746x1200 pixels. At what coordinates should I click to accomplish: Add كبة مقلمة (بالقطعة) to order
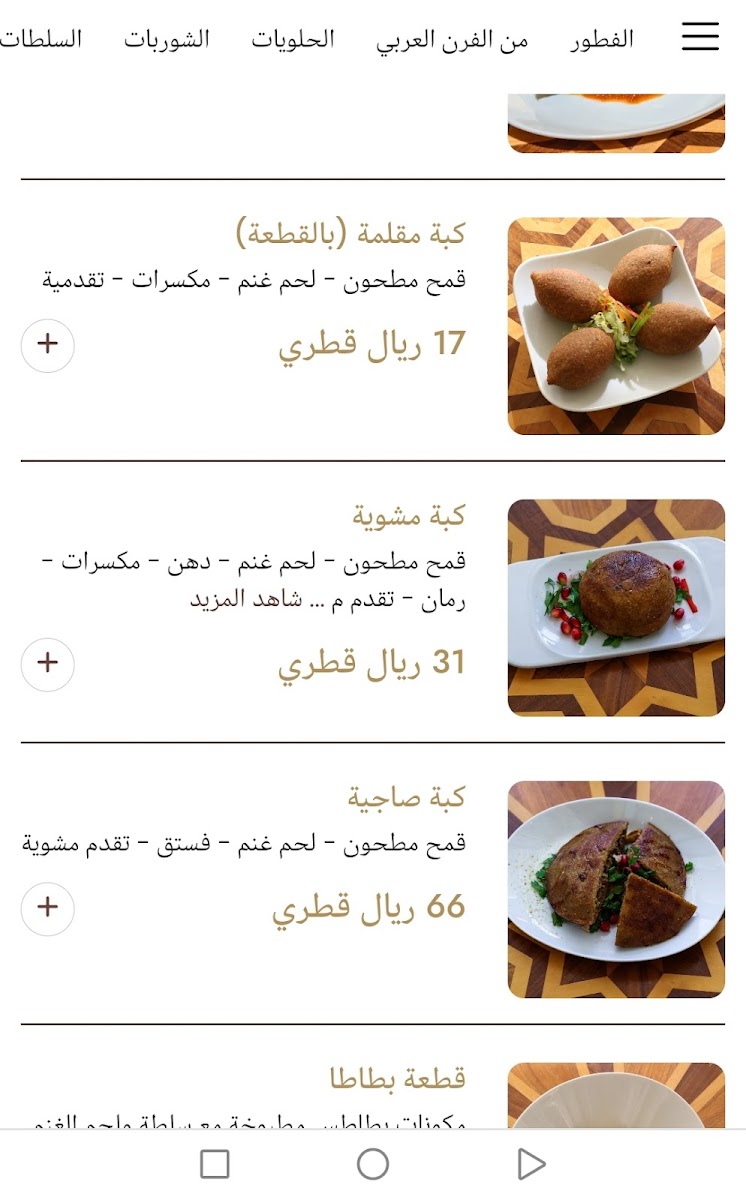[47, 345]
